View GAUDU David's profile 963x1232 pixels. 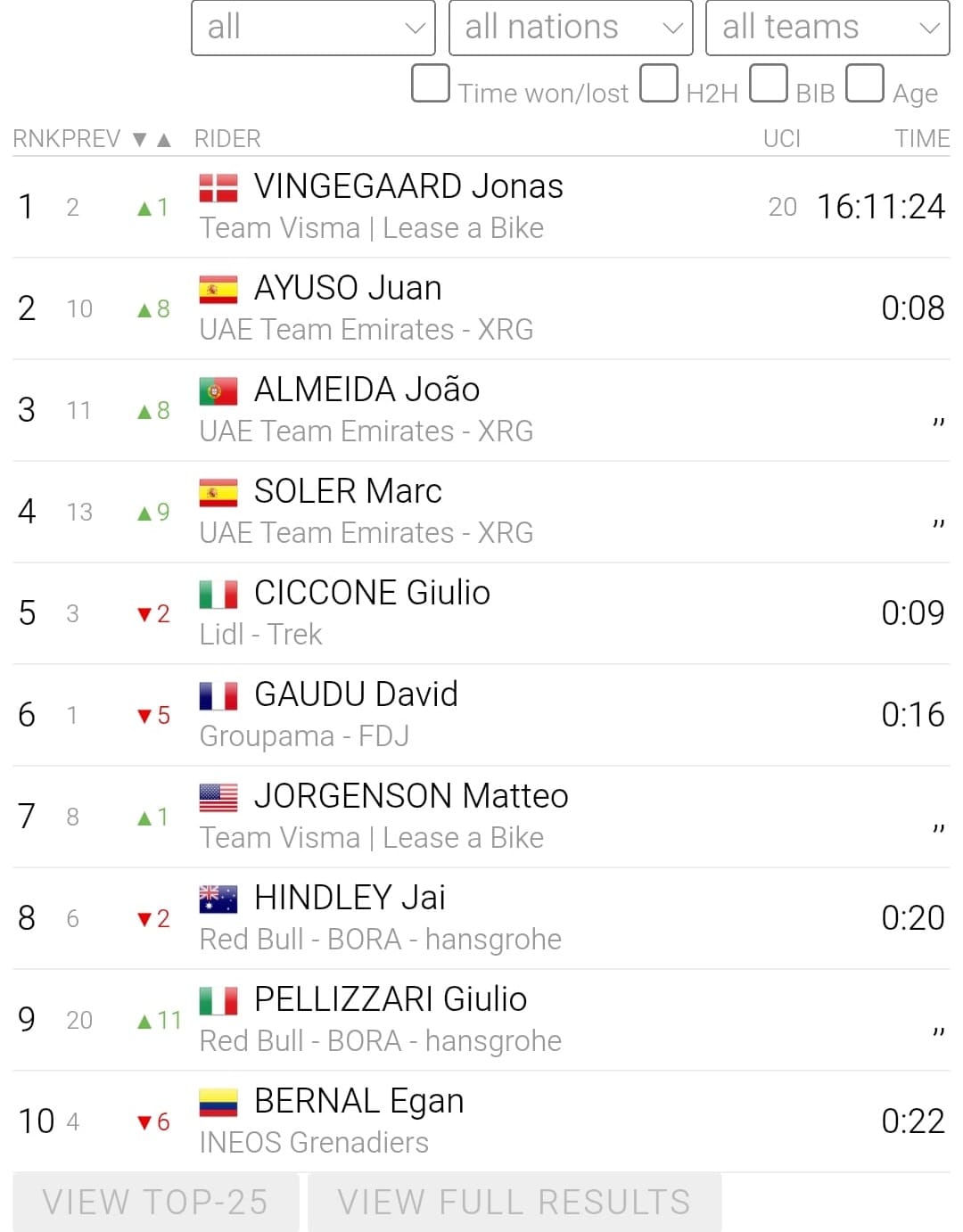[356, 694]
